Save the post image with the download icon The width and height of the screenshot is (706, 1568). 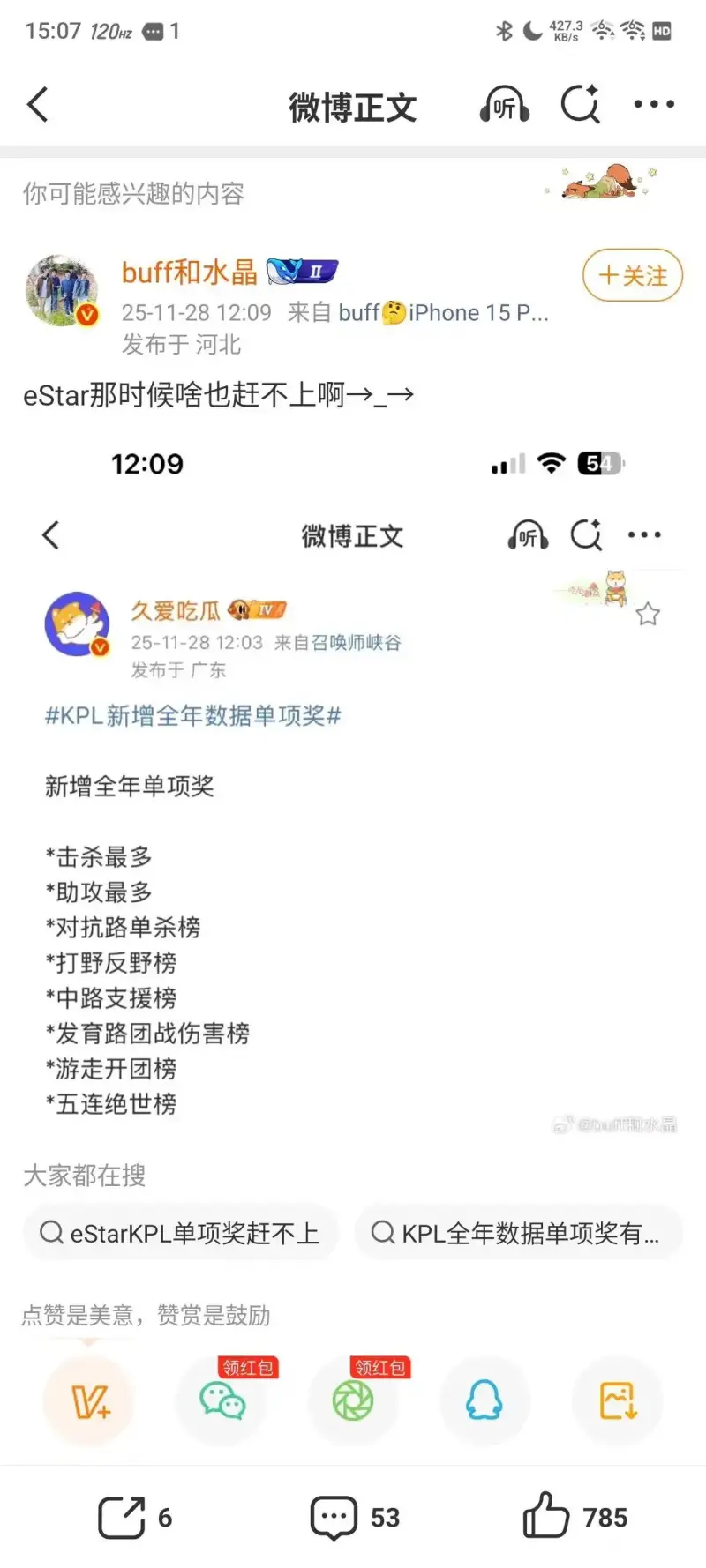pos(618,1401)
